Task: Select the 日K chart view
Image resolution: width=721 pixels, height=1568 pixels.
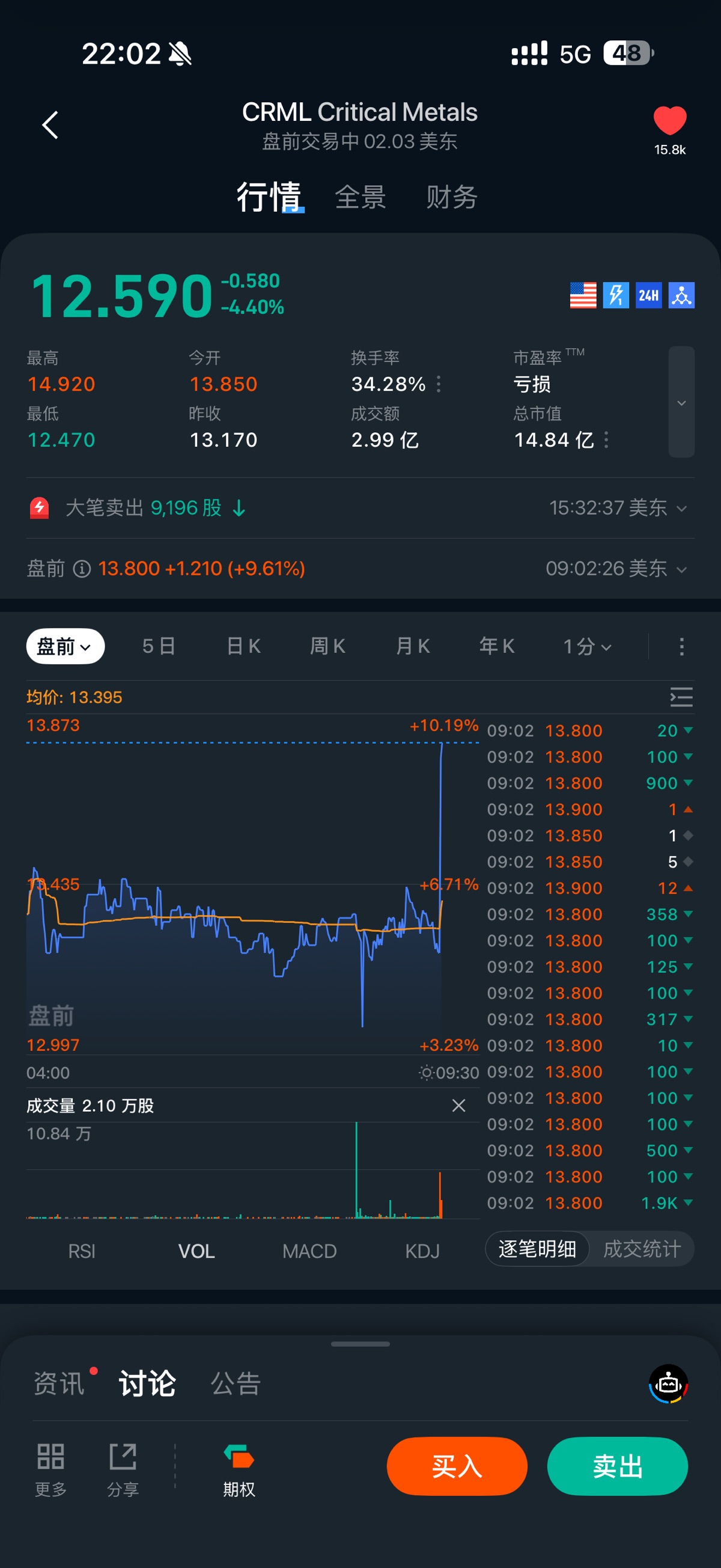Action: click(243, 646)
